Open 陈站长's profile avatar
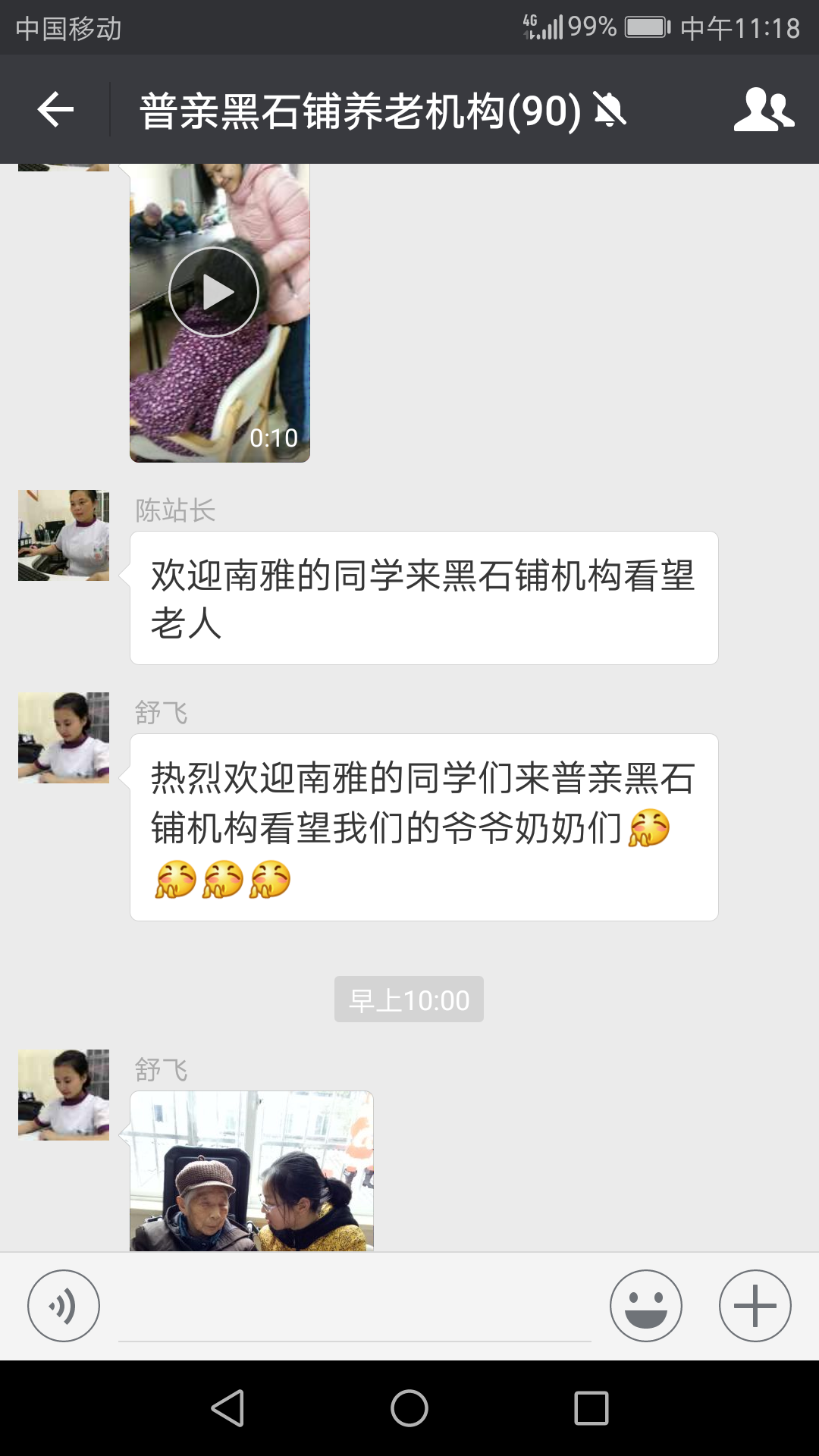This screenshot has height=1456, width=819. [x=64, y=535]
